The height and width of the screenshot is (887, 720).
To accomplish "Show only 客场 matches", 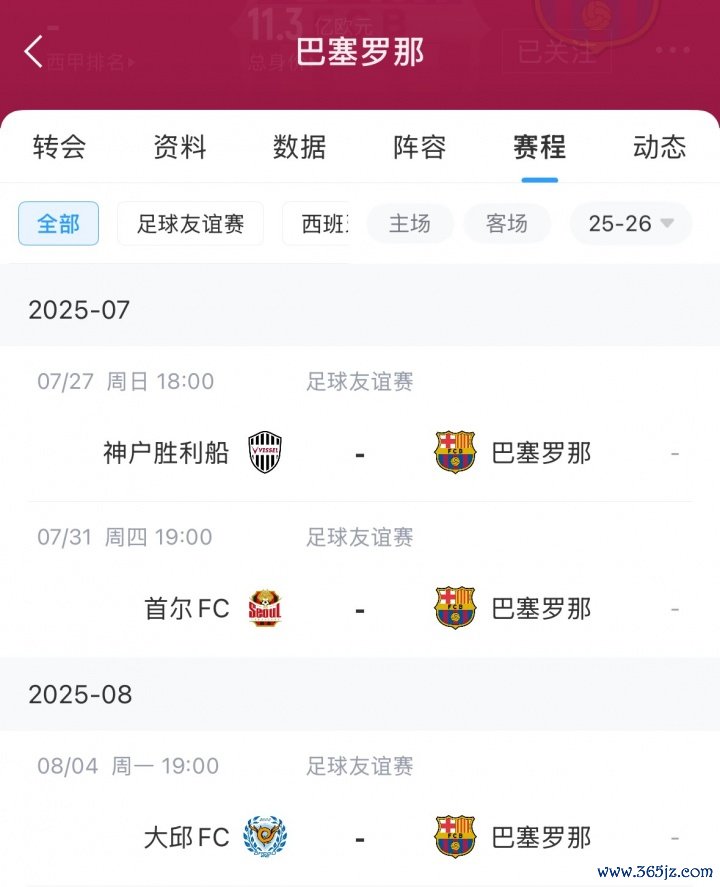I will click(x=507, y=224).
